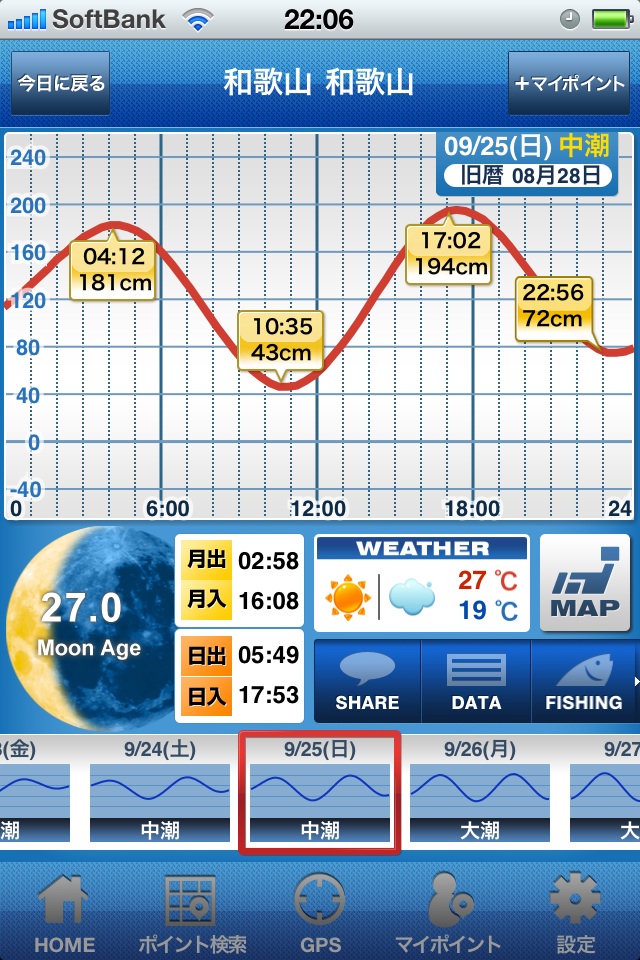Select the 9/24(土) tide card
The width and height of the screenshot is (640, 960).
pos(160,791)
